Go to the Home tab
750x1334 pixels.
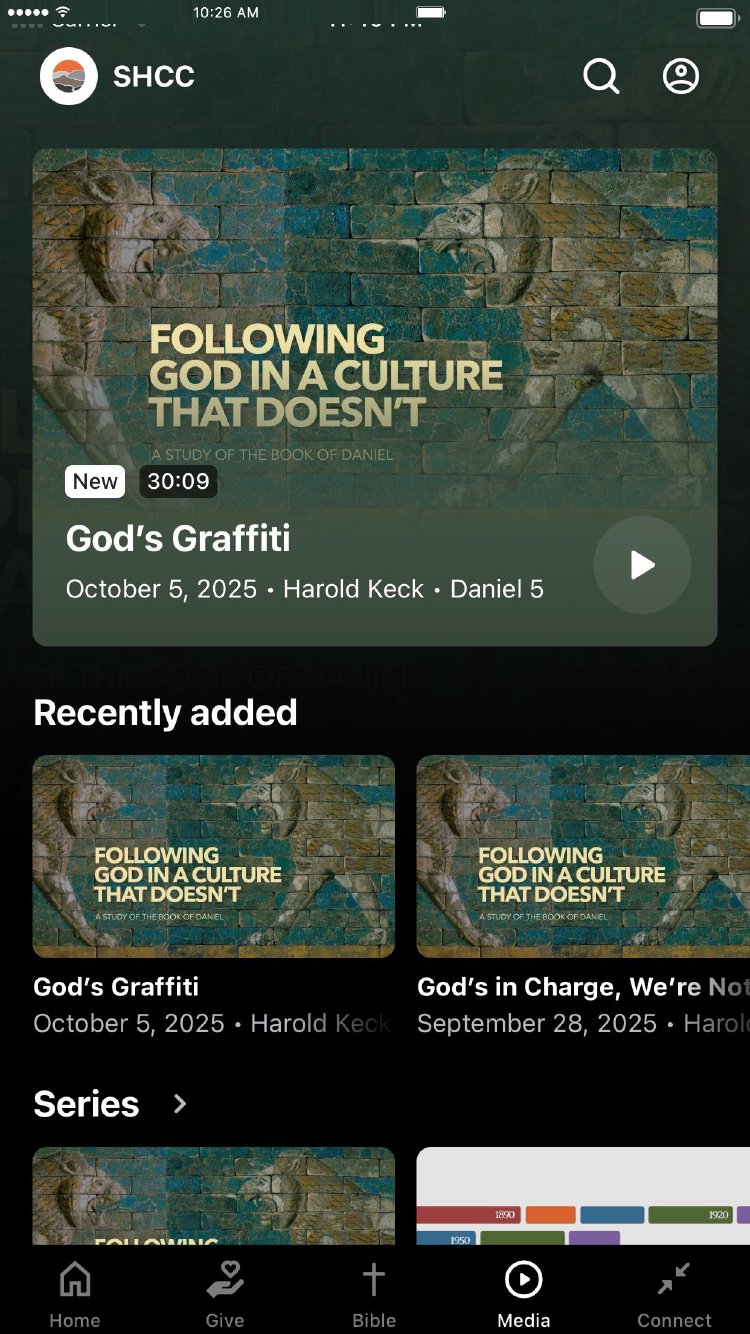(x=75, y=1294)
